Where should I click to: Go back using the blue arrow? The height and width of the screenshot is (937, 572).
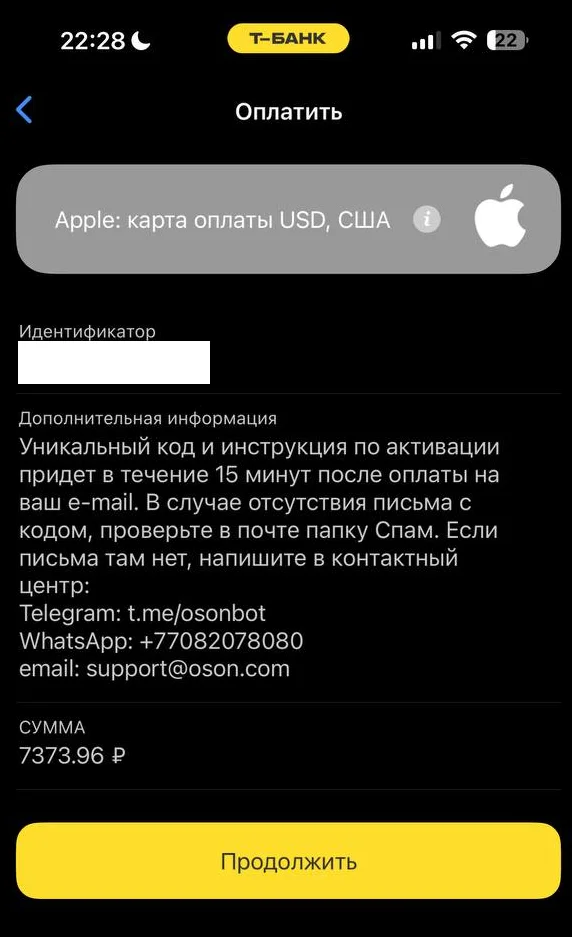coord(24,110)
